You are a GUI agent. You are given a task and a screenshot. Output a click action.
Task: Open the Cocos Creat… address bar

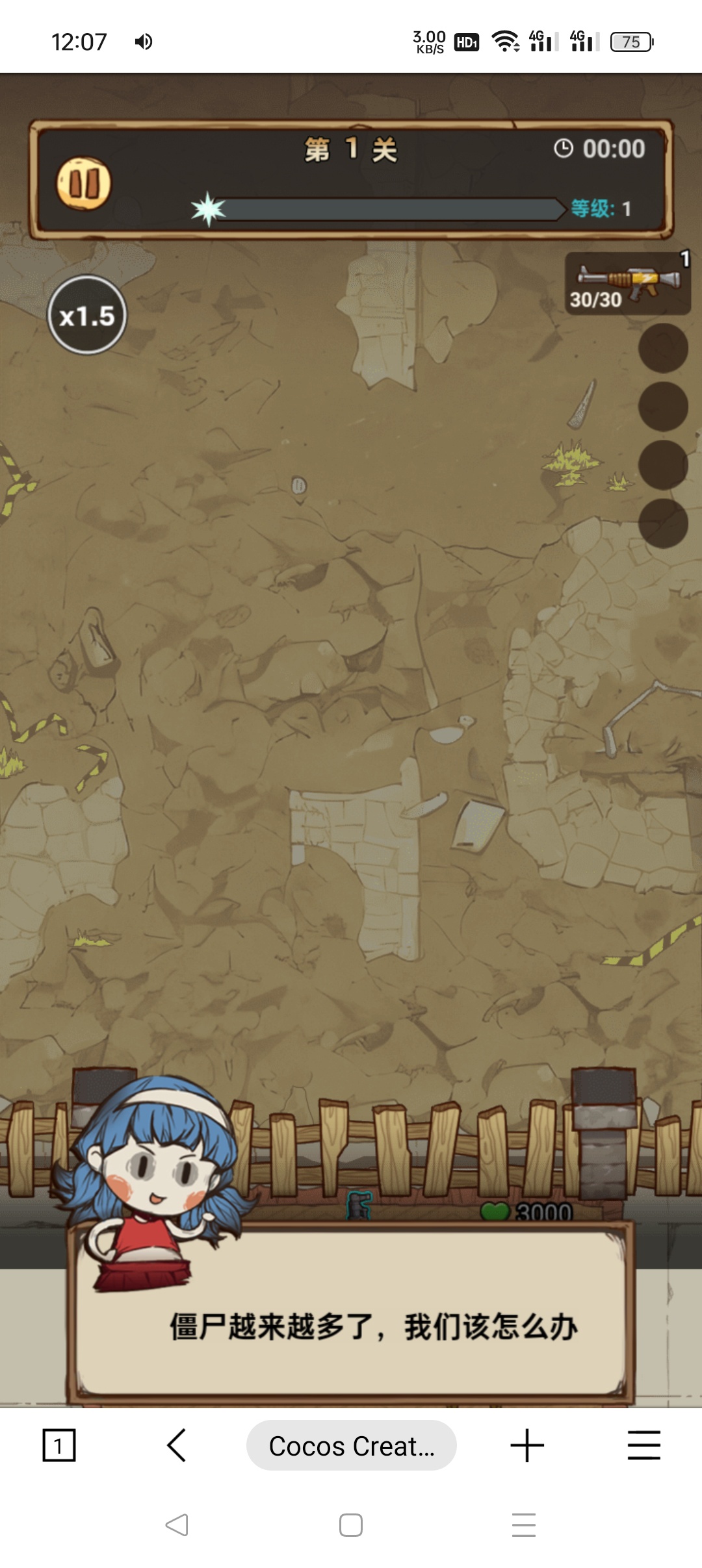point(351,1446)
